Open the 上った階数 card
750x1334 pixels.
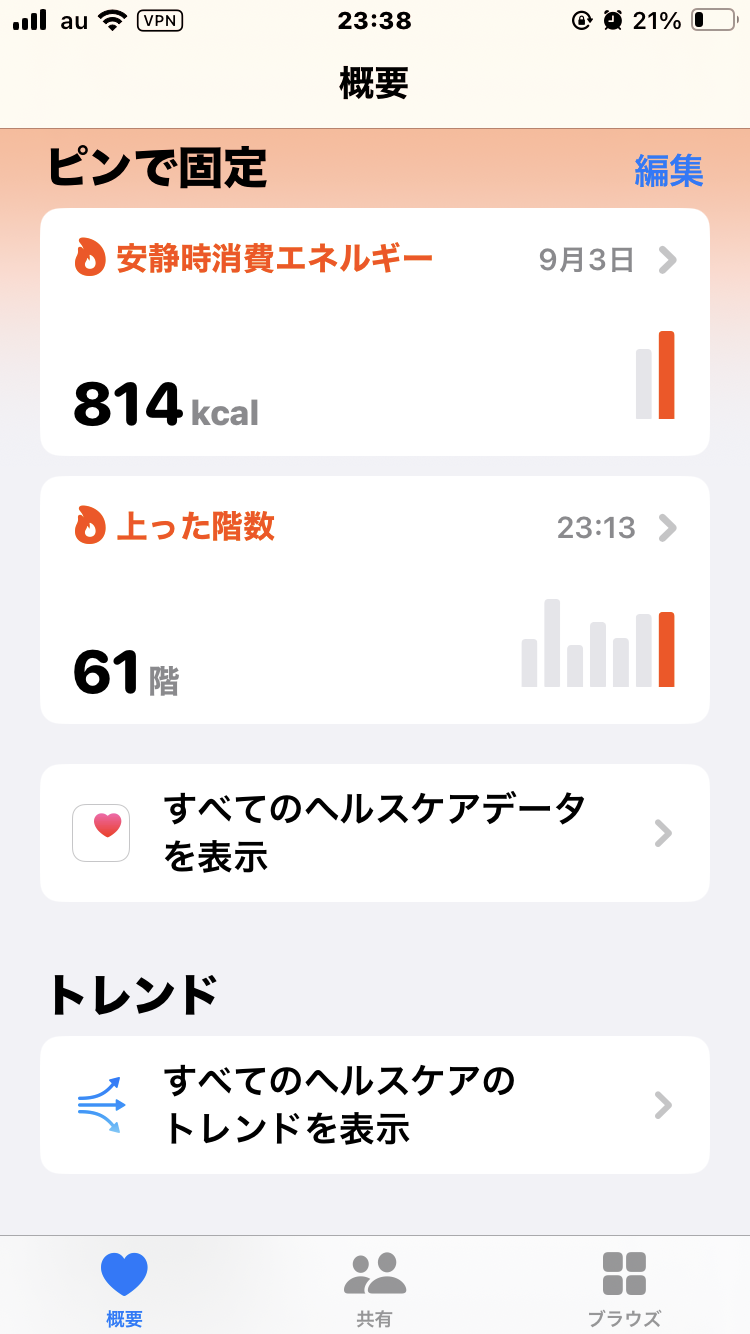tap(374, 599)
